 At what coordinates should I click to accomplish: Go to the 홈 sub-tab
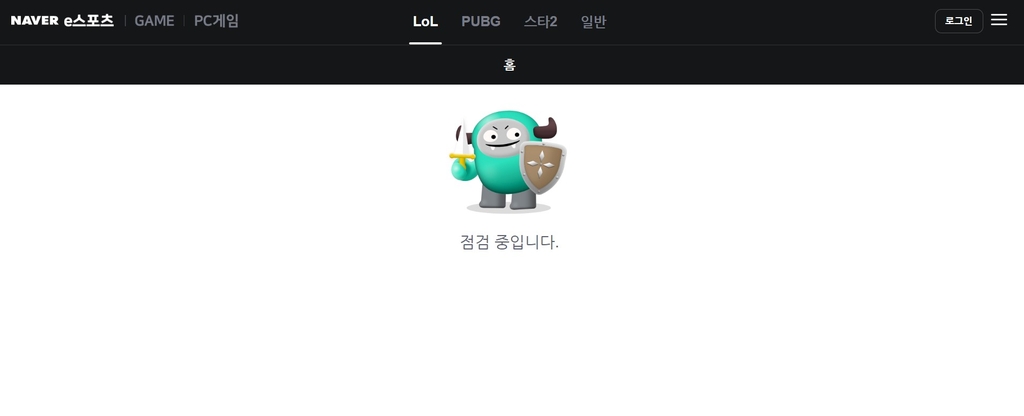(510, 65)
